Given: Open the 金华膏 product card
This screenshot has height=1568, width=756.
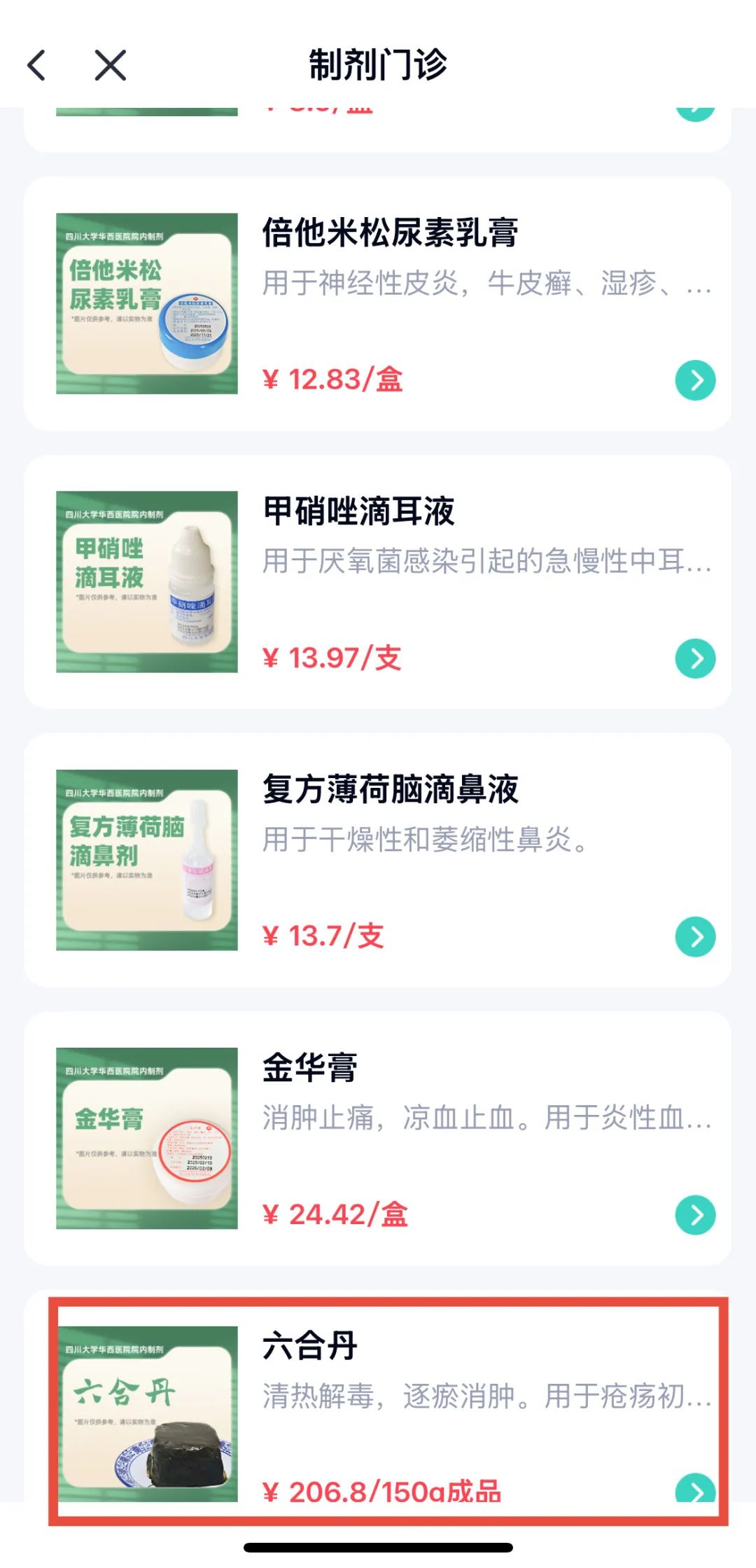Looking at the screenshot, I should point(378,1142).
